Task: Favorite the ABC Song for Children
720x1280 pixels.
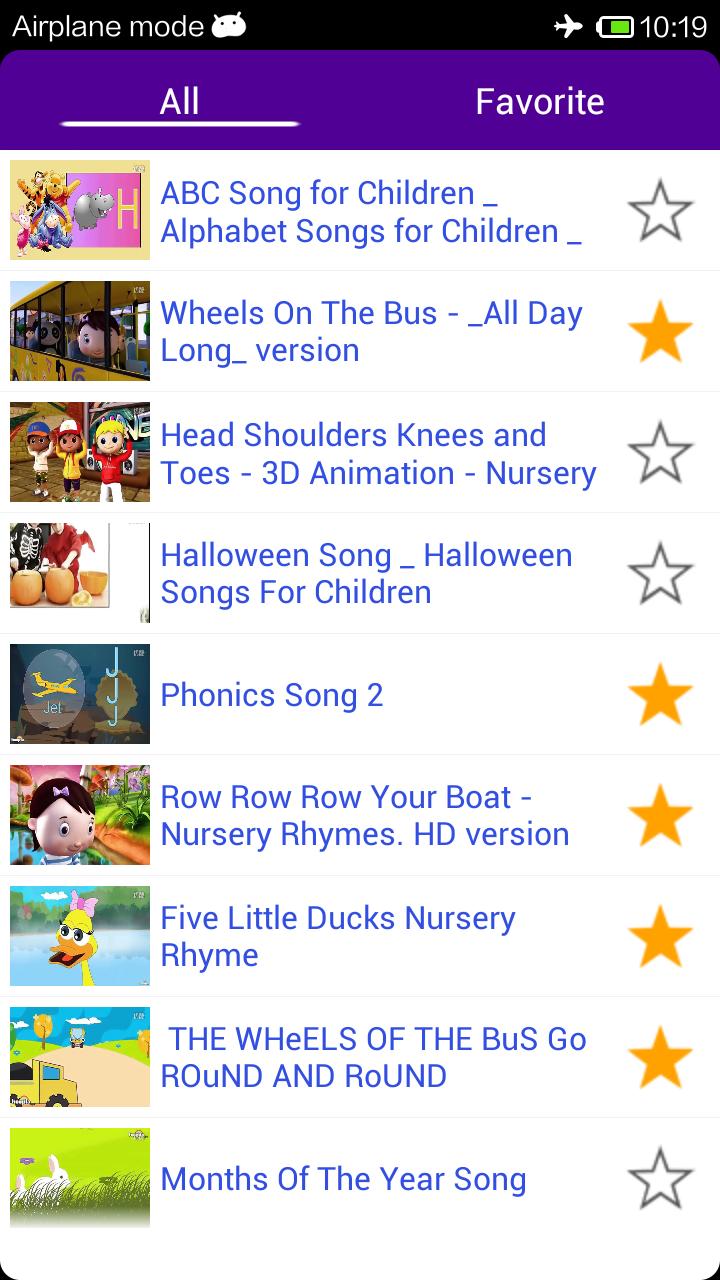Action: (x=660, y=210)
